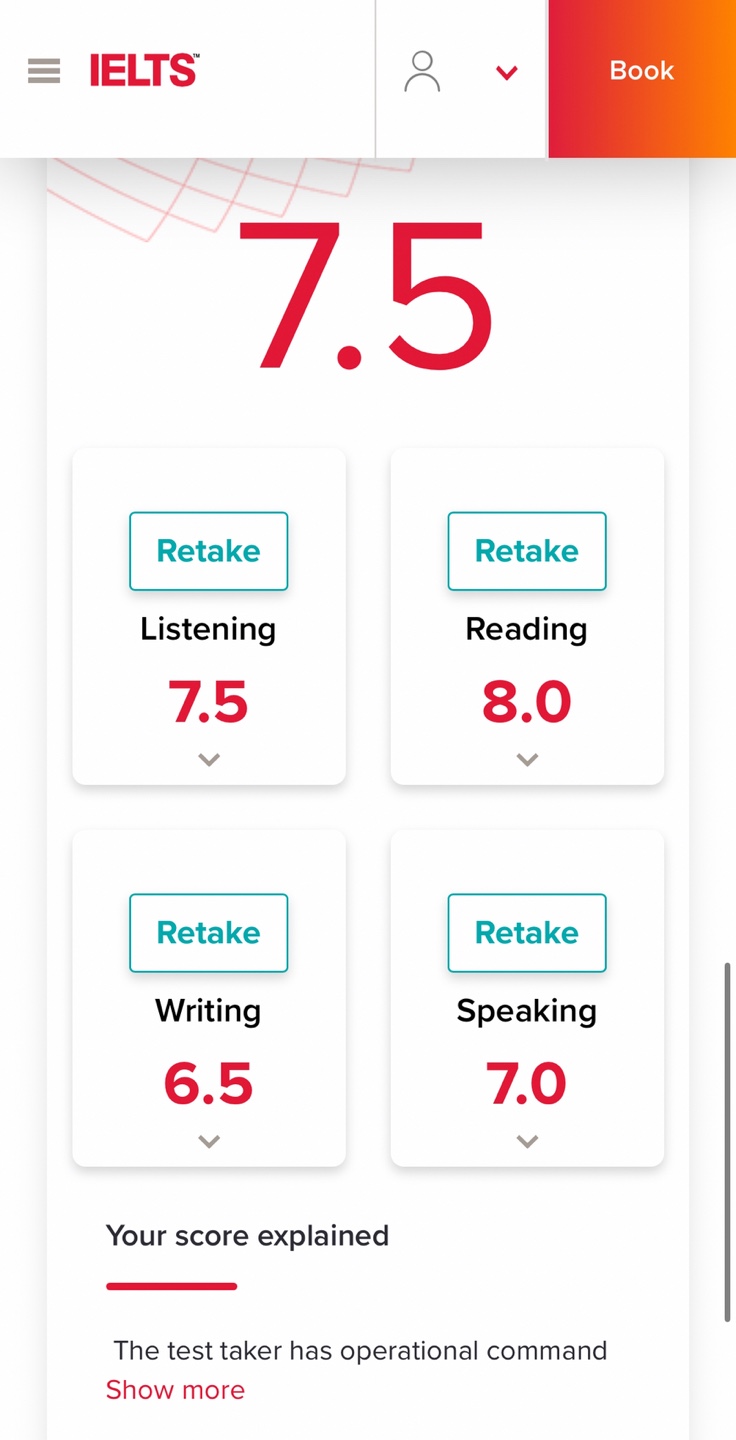Retake the Listening section
This screenshot has width=736, height=1440.
(208, 551)
